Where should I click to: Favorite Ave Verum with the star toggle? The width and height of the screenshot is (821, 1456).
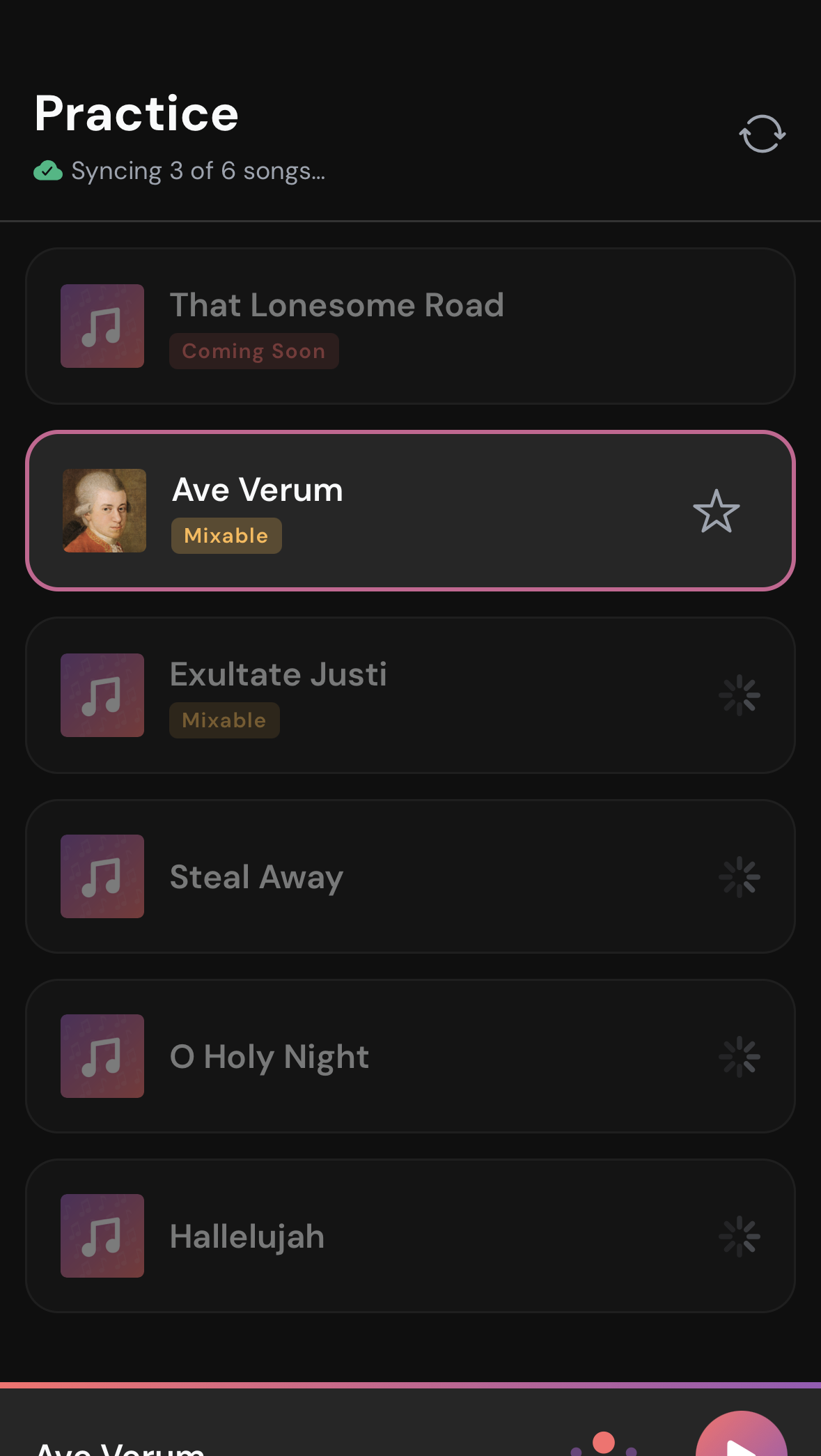717,512
